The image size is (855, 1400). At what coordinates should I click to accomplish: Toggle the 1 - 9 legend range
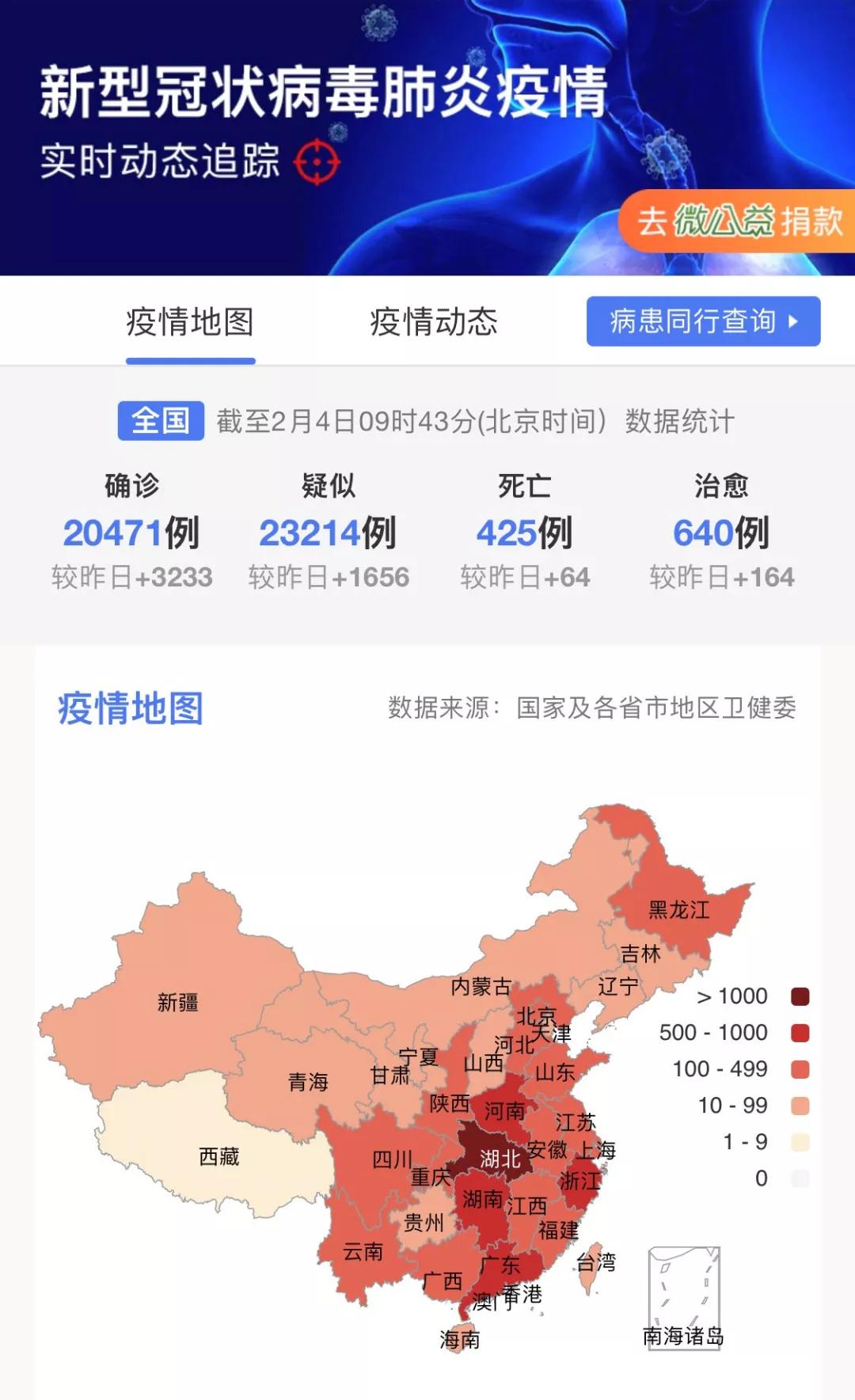[x=766, y=1142]
